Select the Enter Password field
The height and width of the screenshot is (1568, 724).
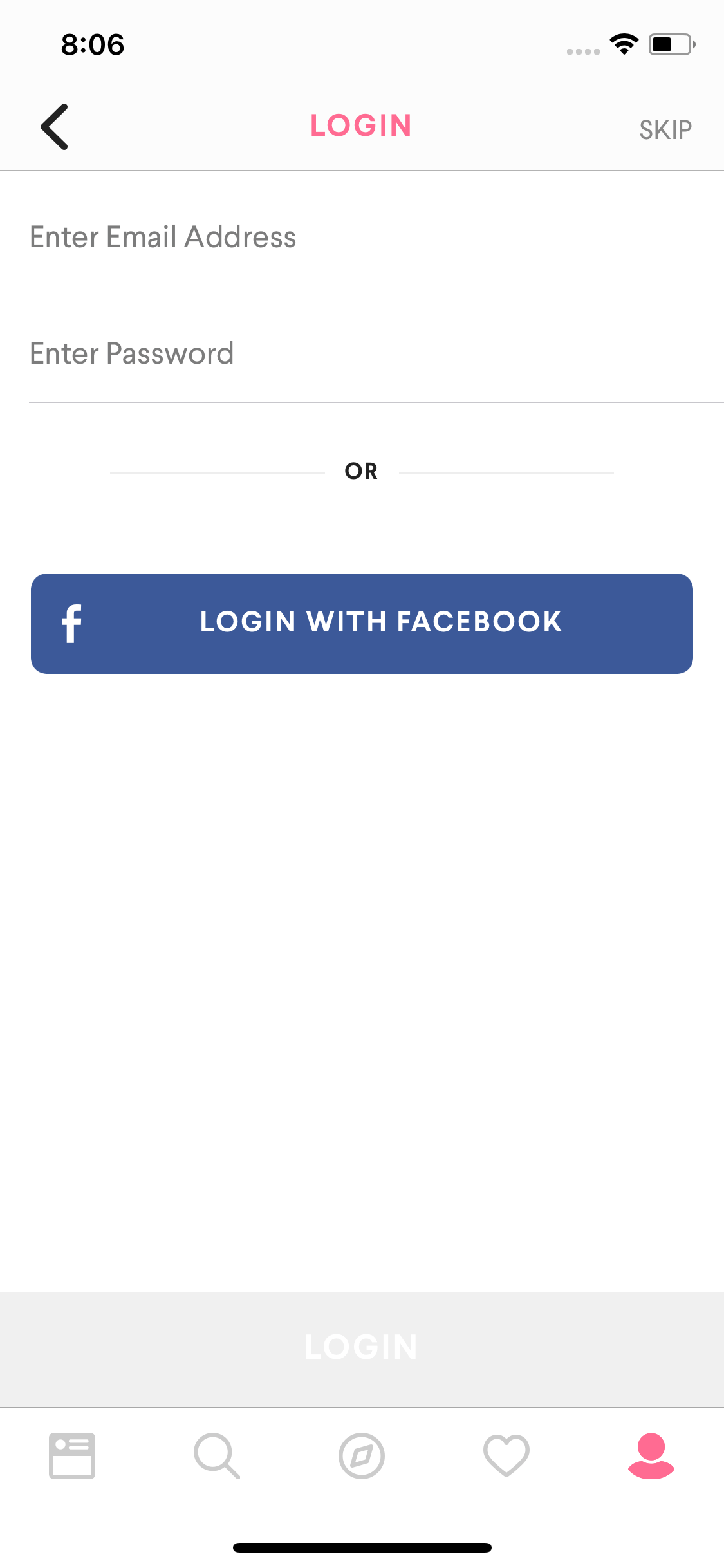coord(376,353)
